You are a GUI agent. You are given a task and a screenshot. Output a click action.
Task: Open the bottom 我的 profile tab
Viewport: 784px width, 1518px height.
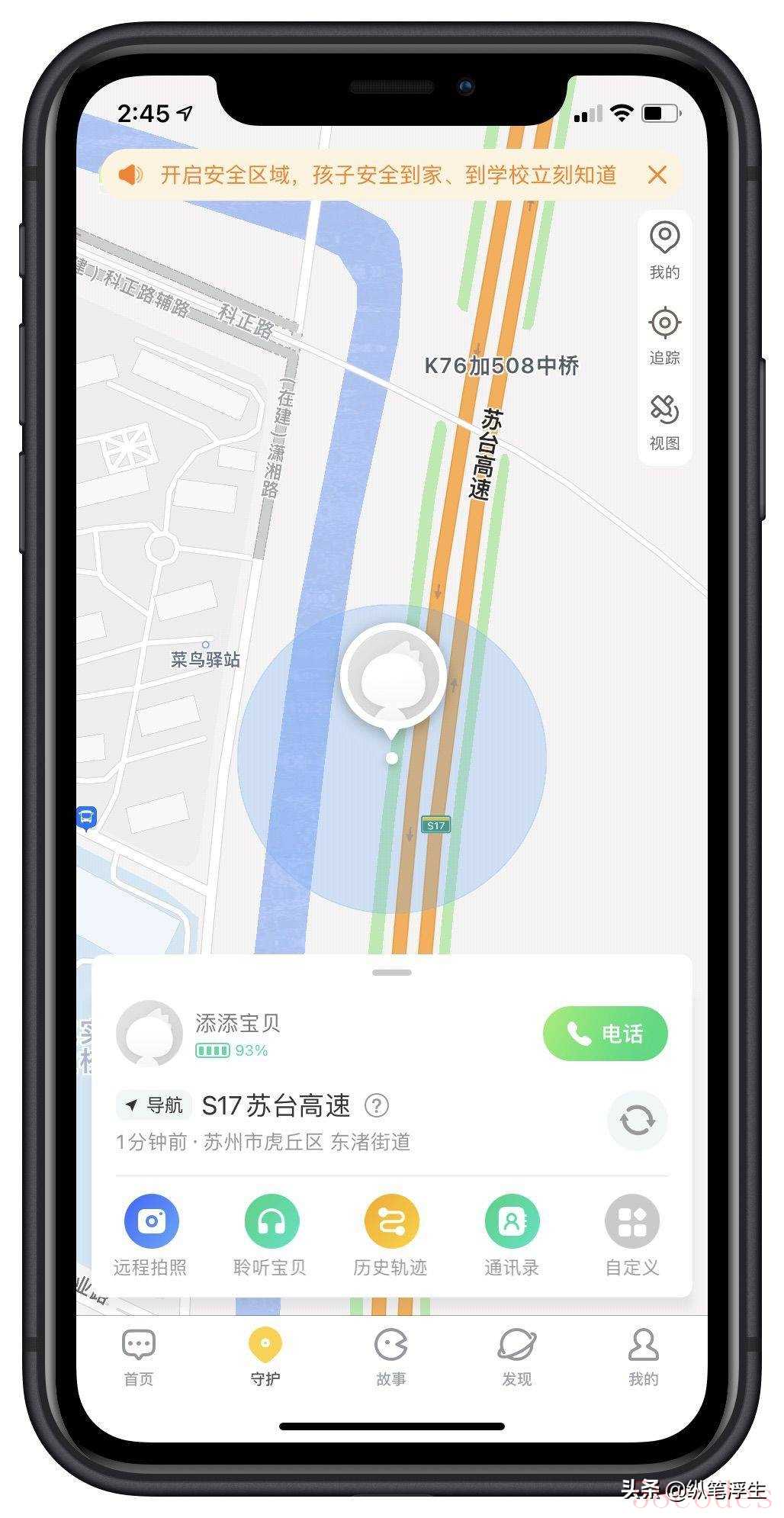point(643,1356)
